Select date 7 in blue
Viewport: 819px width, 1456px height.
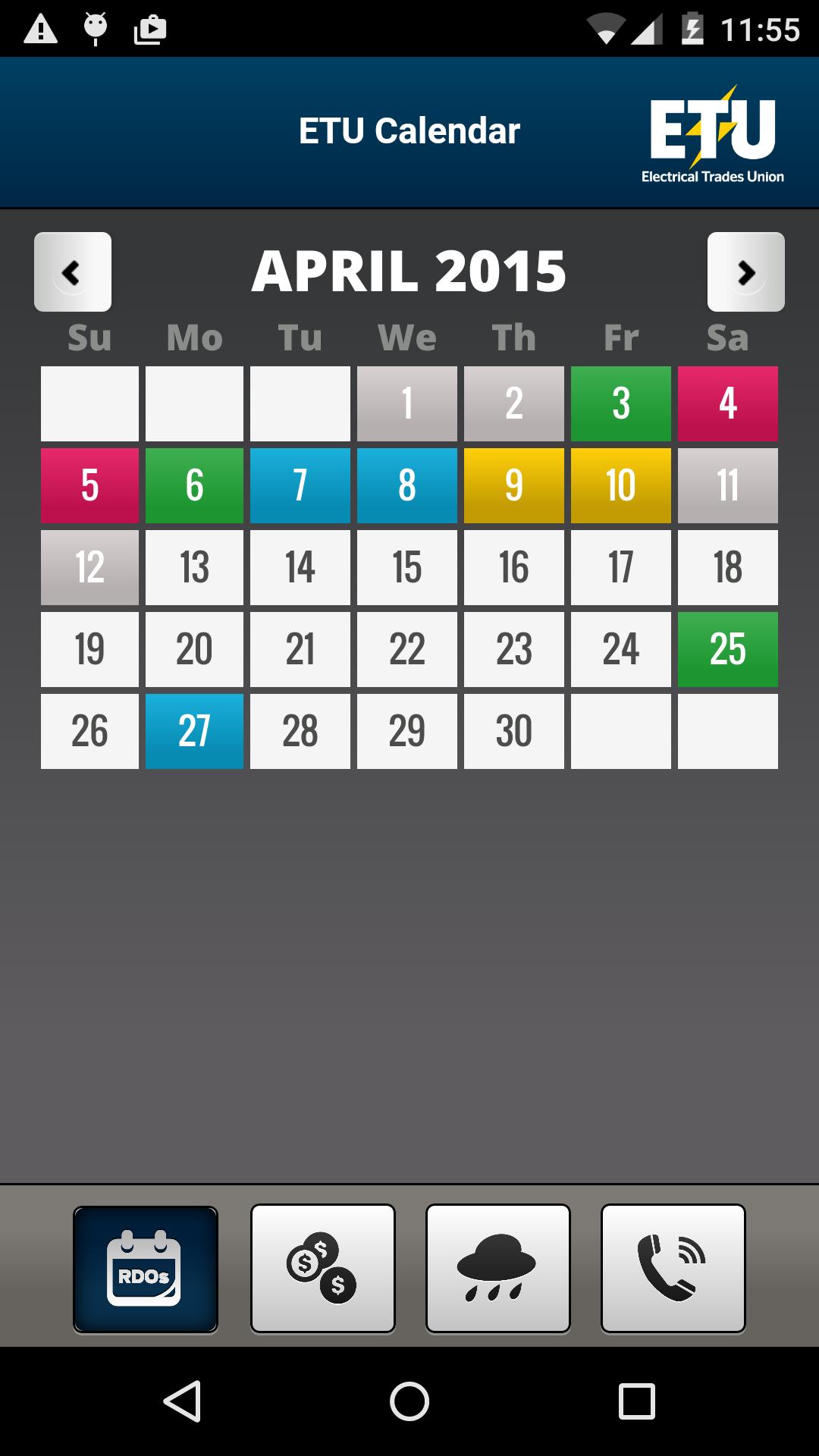click(300, 485)
